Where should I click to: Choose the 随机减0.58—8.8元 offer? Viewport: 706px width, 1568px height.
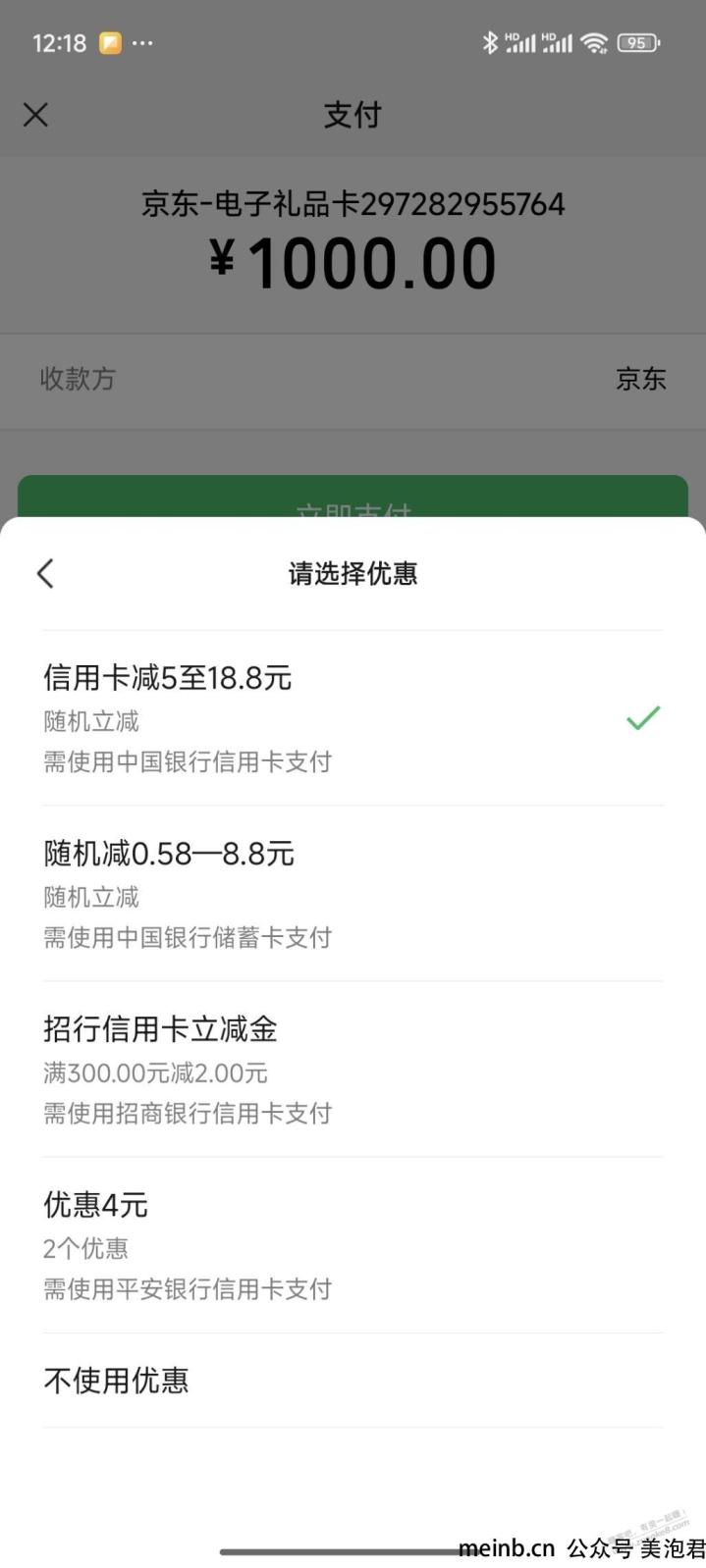[352, 894]
